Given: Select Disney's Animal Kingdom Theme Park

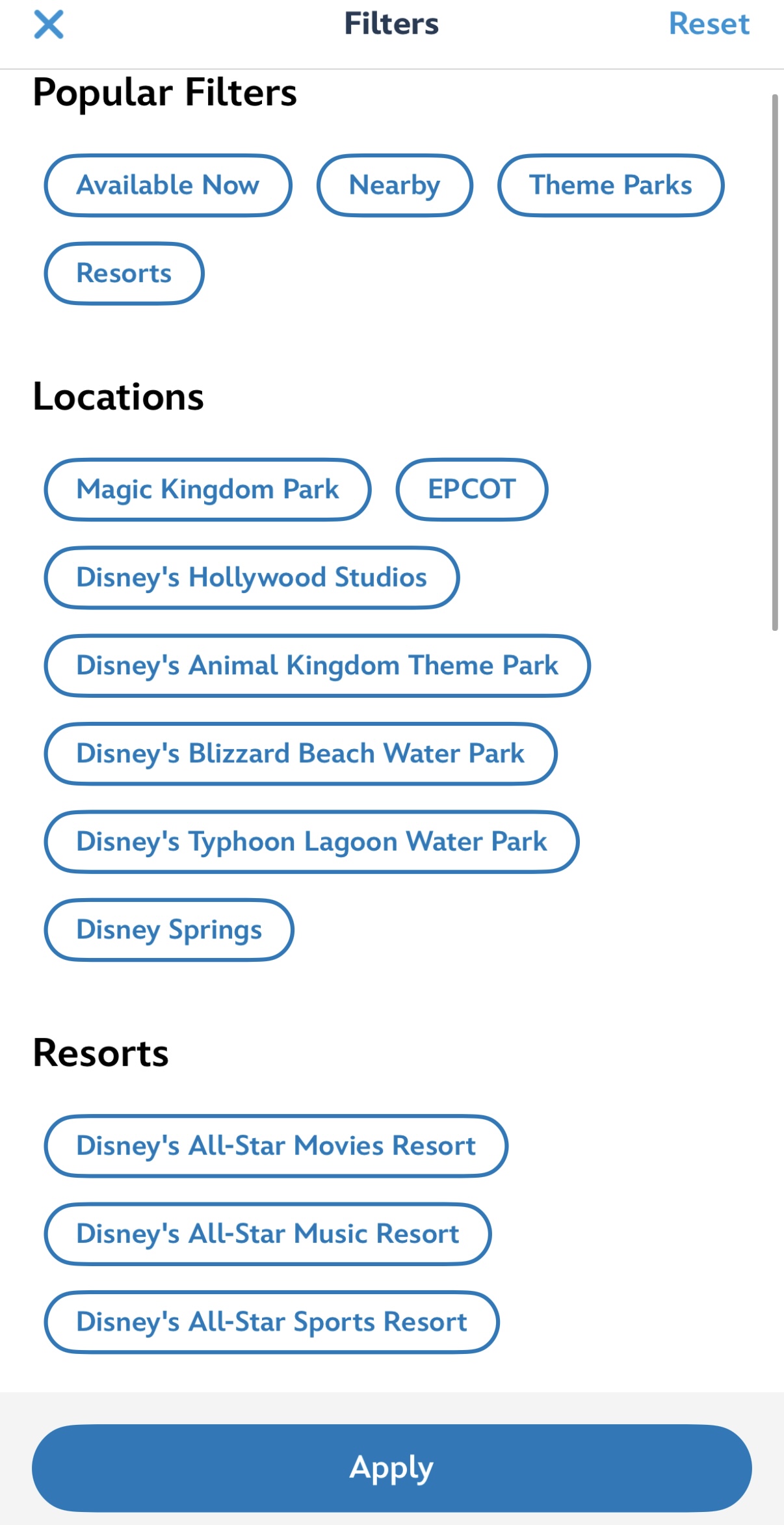Looking at the screenshot, I should click(x=317, y=666).
